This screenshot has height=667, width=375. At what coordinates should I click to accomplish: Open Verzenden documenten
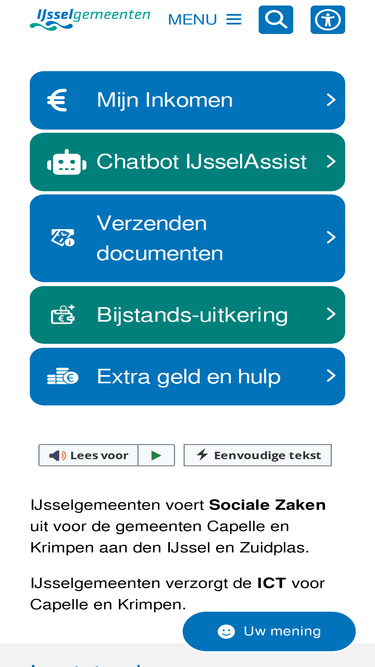[187, 238]
